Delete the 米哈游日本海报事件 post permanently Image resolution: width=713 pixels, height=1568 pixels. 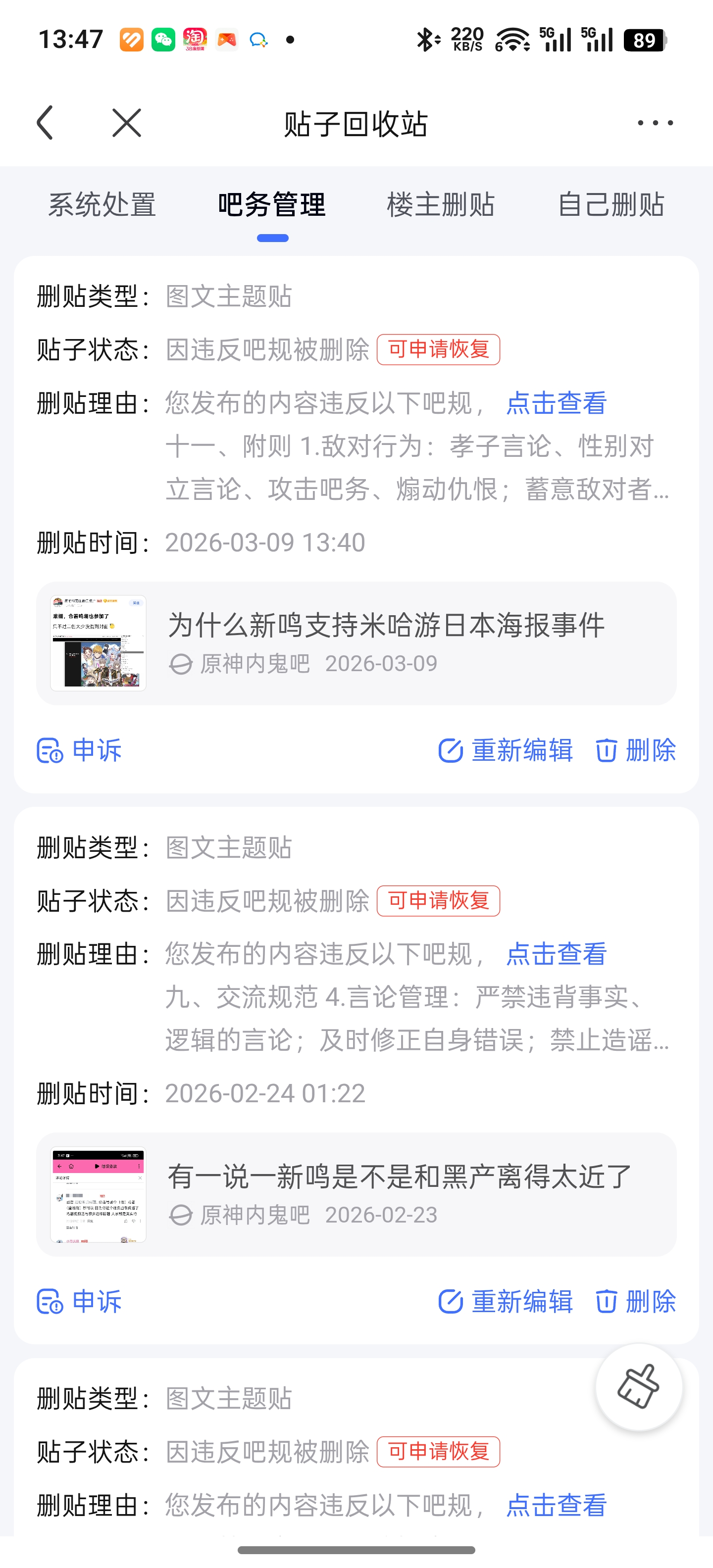point(636,750)
